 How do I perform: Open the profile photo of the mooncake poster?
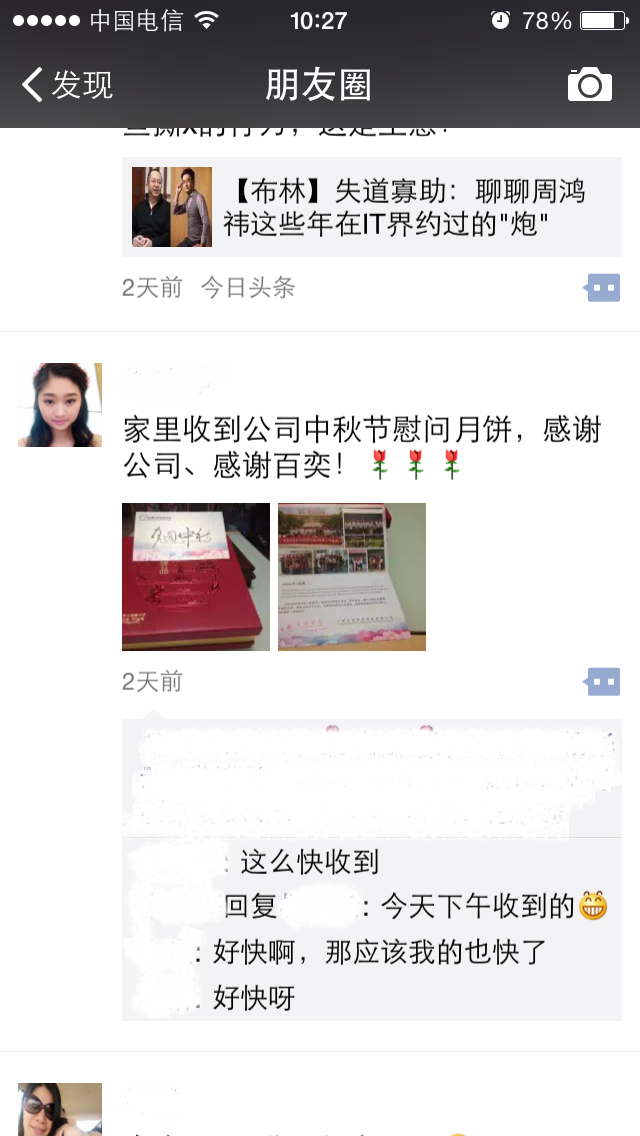coord(60,405)
